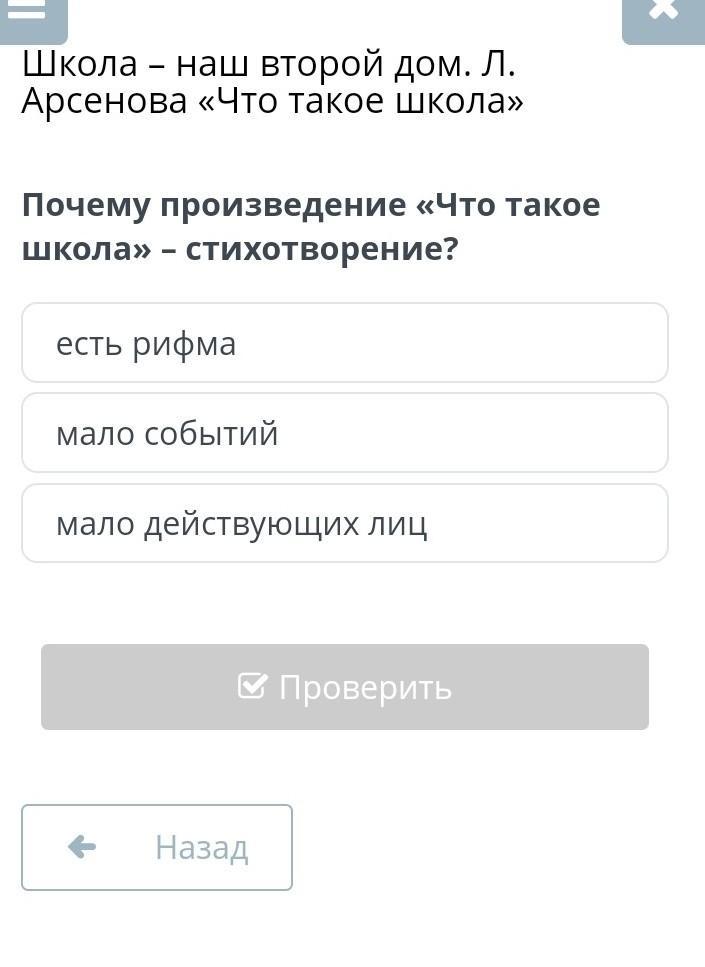The height and width of the screenshot is (967, 705).
Task: Open the hamburger menu
Action: click(33, 14)
